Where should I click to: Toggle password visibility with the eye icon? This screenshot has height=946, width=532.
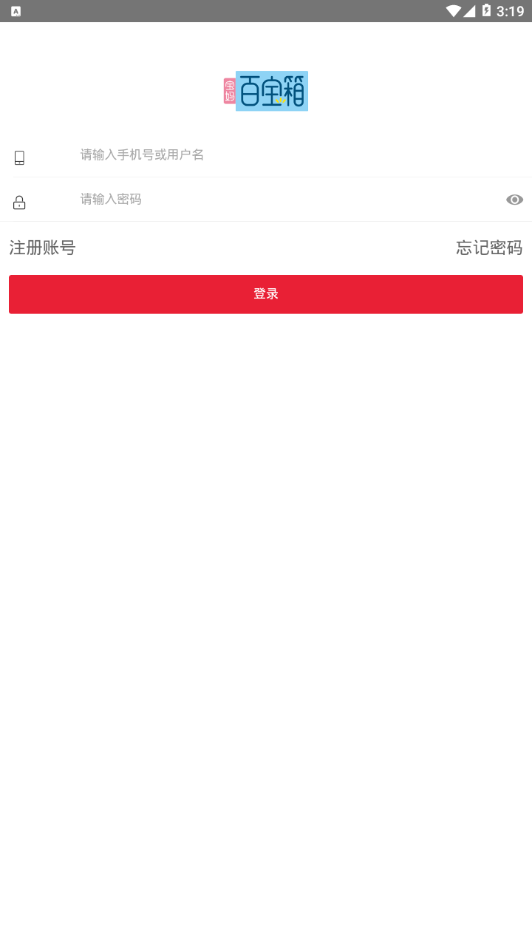(x=514, y=200)
